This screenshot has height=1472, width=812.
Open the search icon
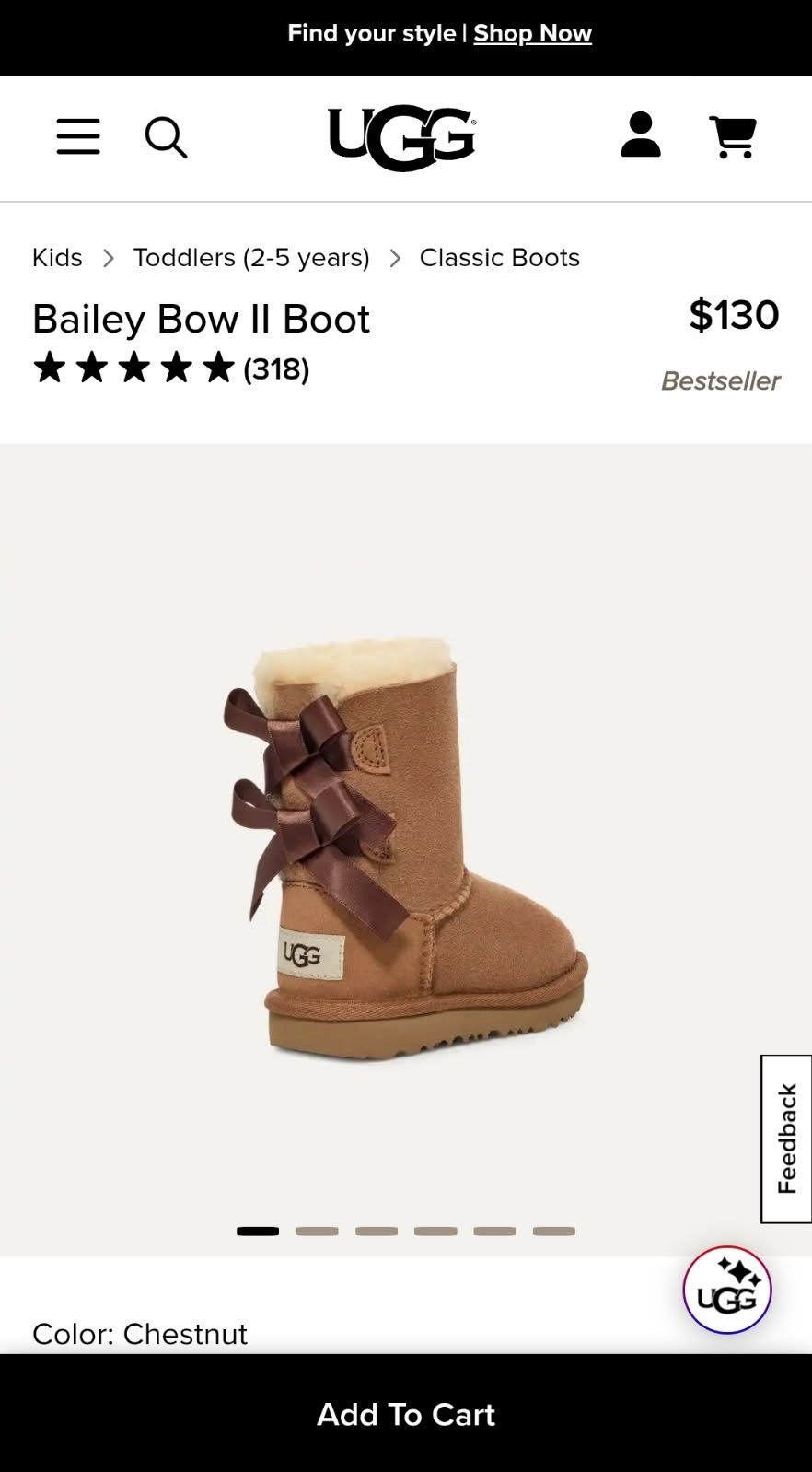[167, 137]
